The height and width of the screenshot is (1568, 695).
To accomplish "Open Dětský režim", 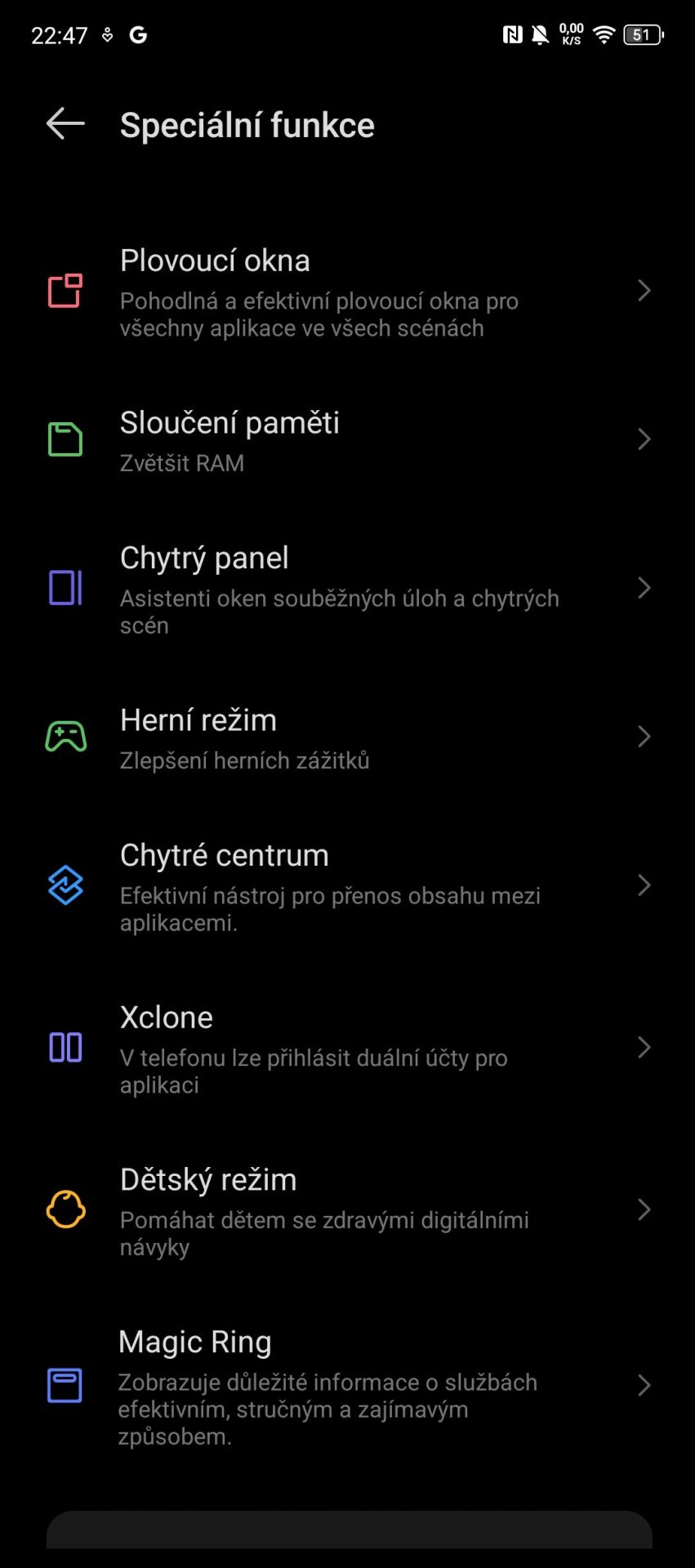I will coord(347,1210).
